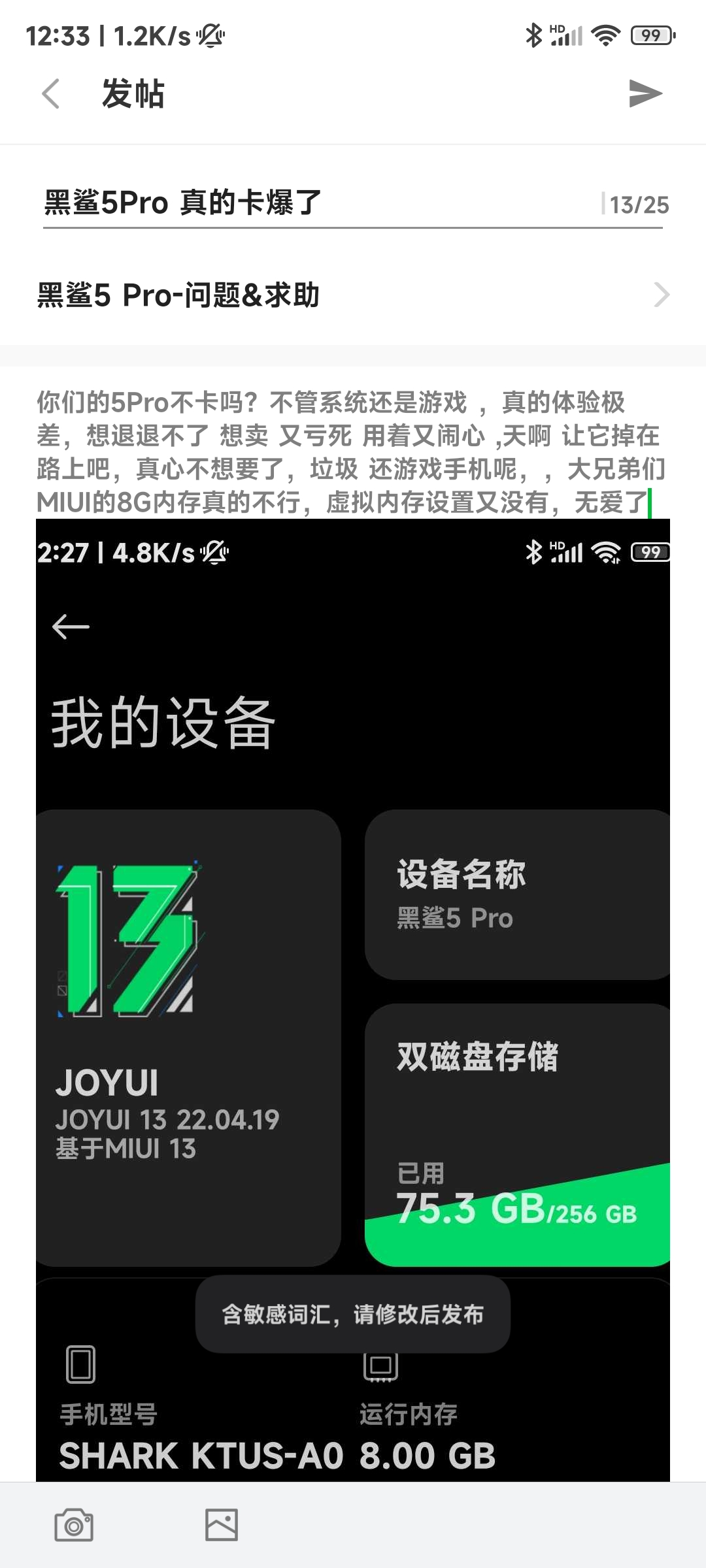This screenshot has height=1568, width=706.
Task: Open the attached 我的设备 screenshot image
Action: (353, 980)
